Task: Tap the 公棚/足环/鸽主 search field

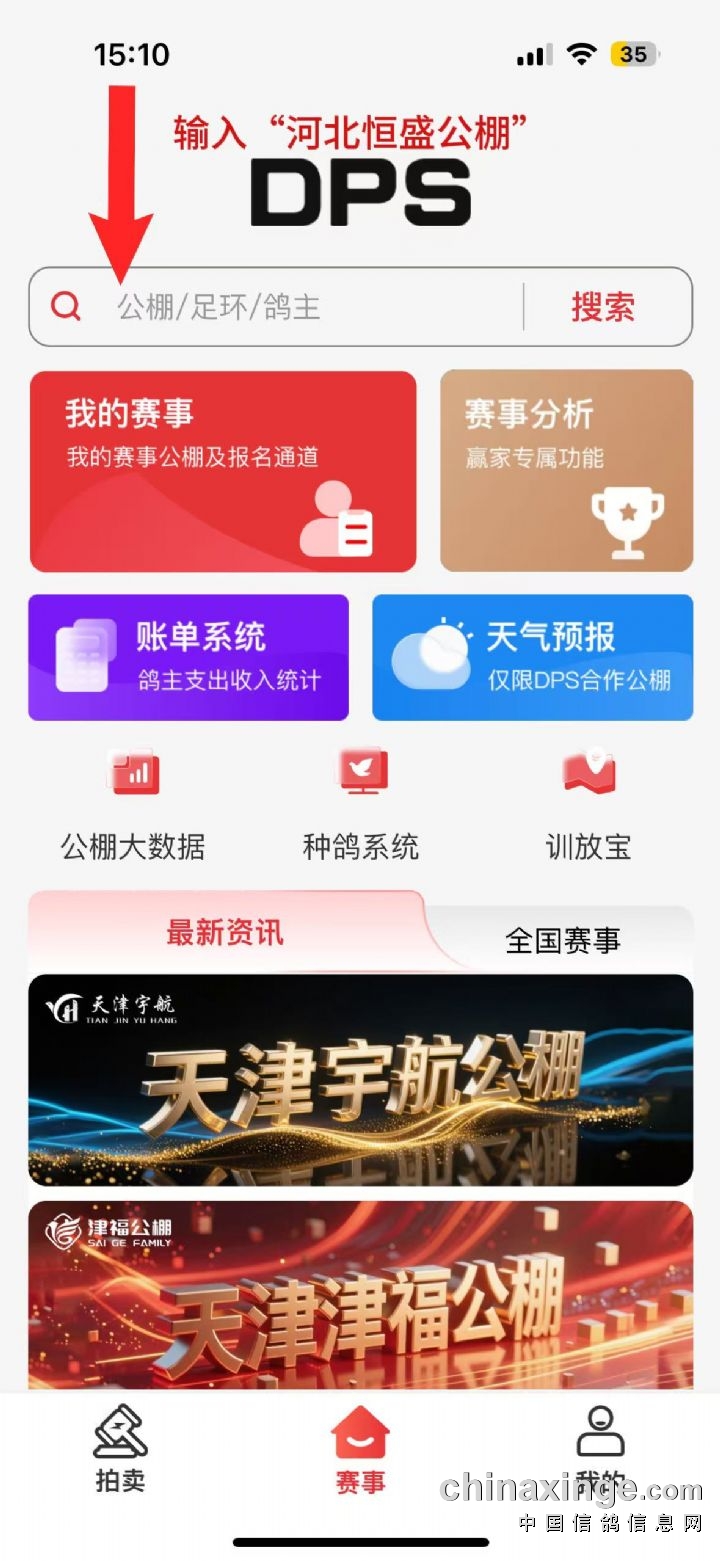Action: point(310,307)
